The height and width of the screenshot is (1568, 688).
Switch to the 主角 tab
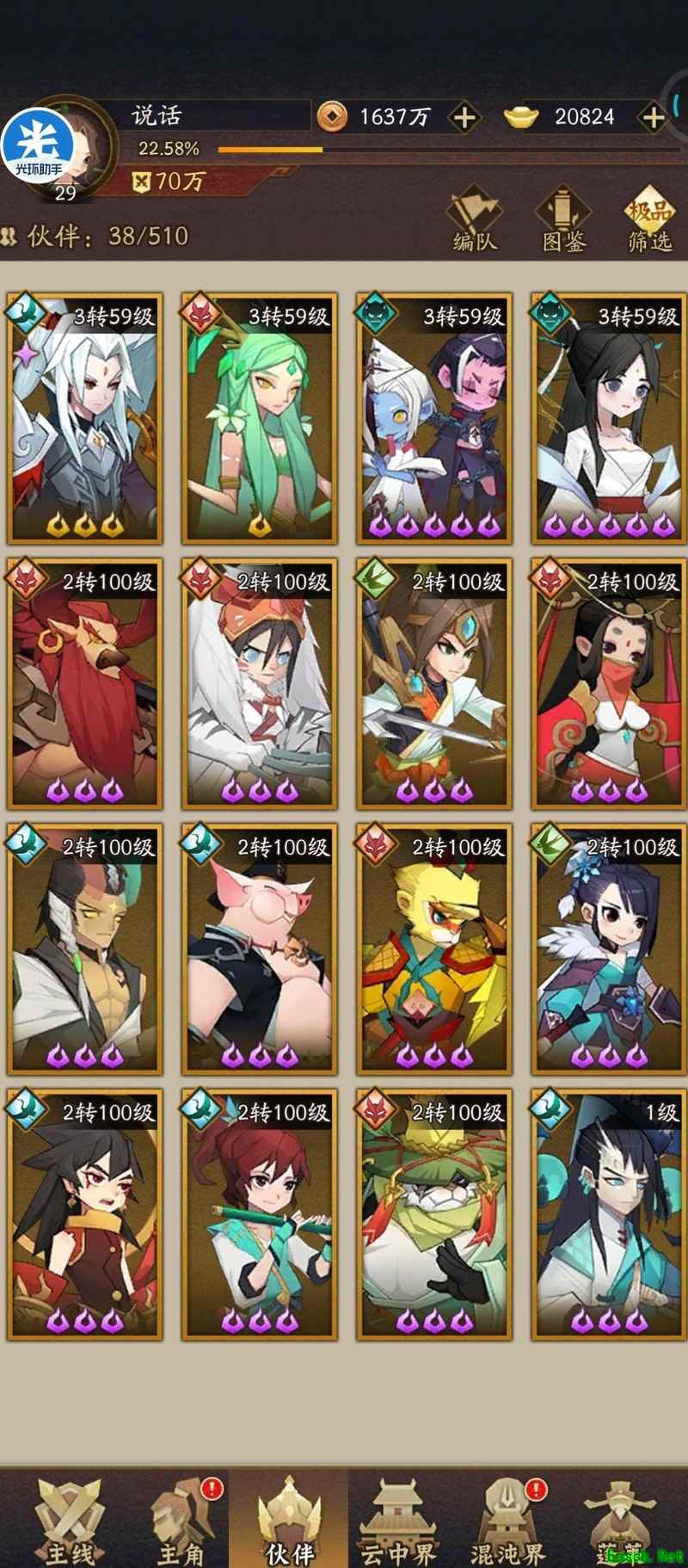click(x=182, y=1522)
